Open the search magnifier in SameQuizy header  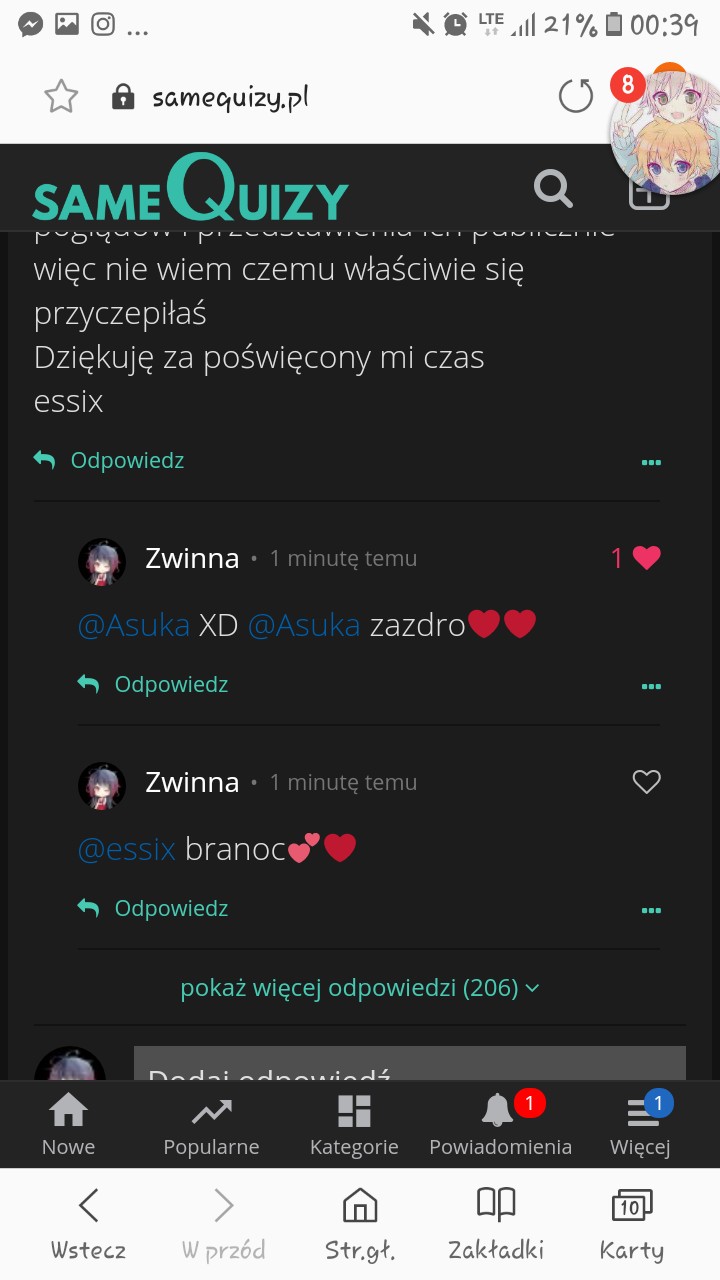tap(553, 187)
